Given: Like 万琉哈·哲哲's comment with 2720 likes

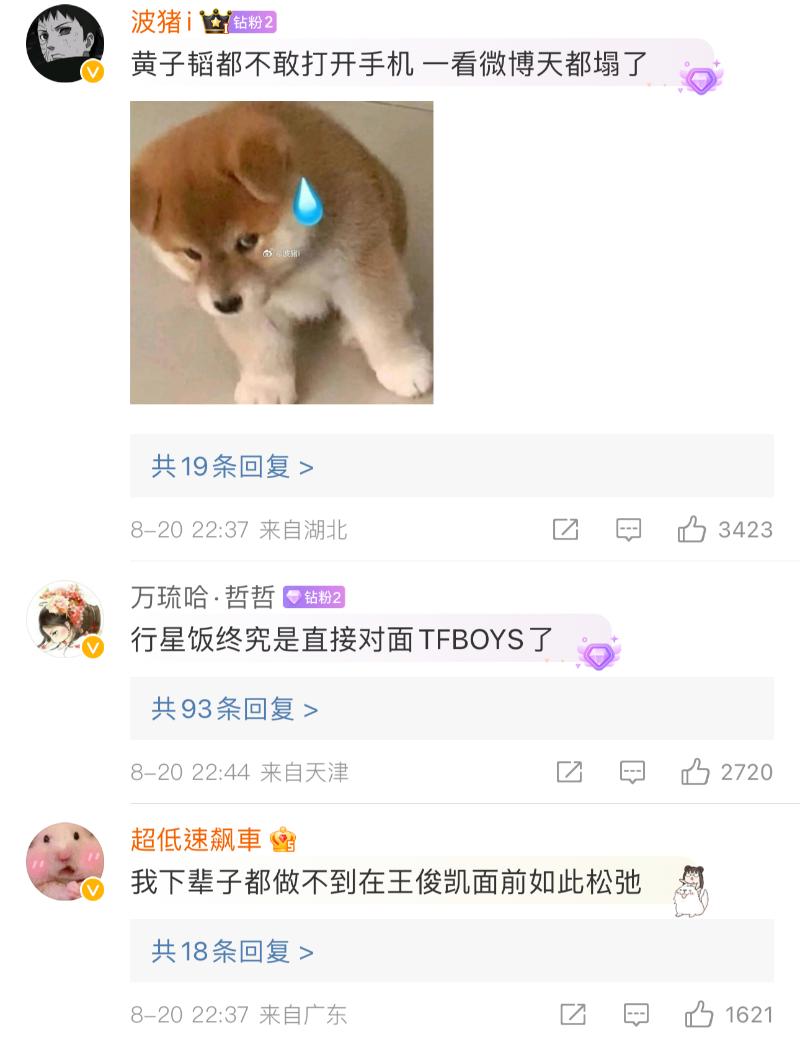Looking at the screenshot, I should (695, 772).
